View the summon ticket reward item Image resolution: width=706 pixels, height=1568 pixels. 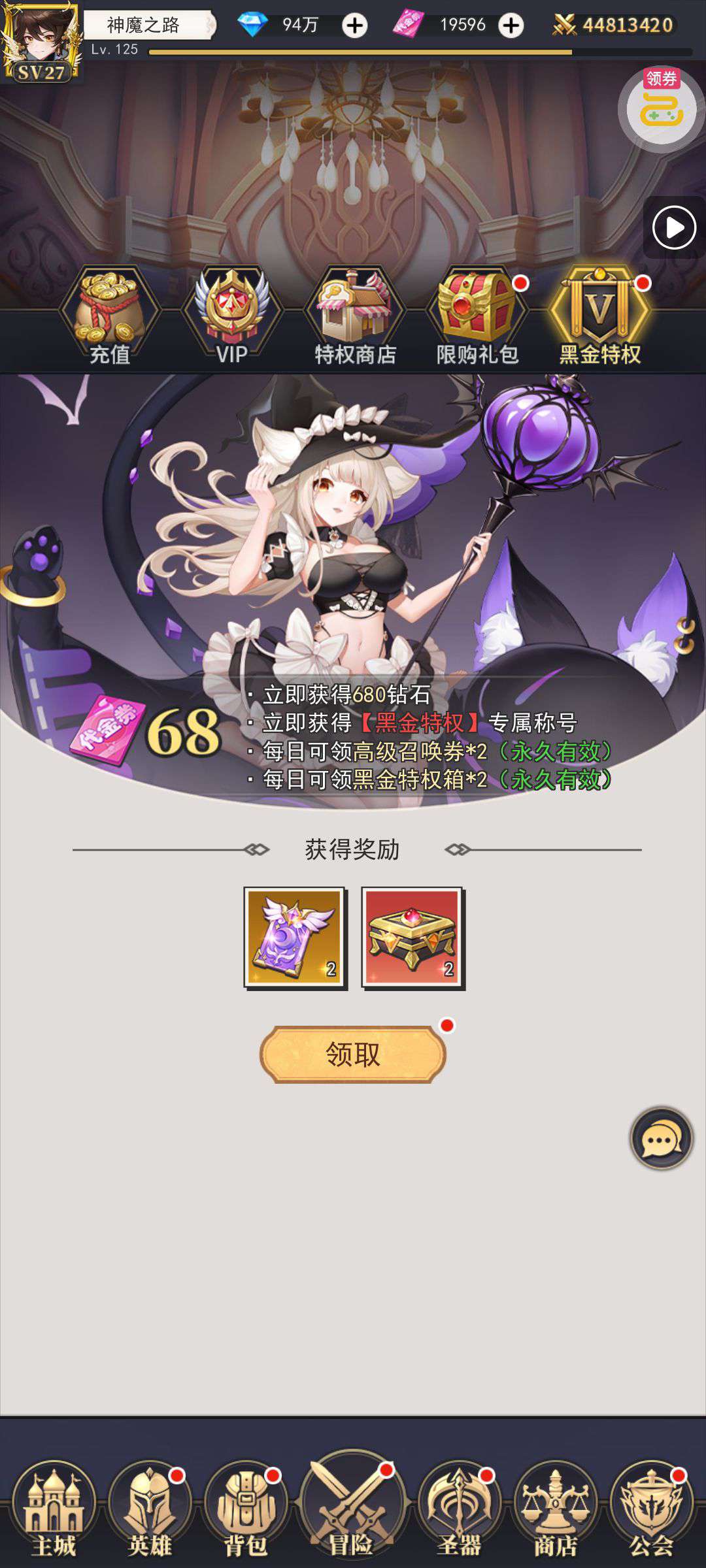[x=294, y=938]
